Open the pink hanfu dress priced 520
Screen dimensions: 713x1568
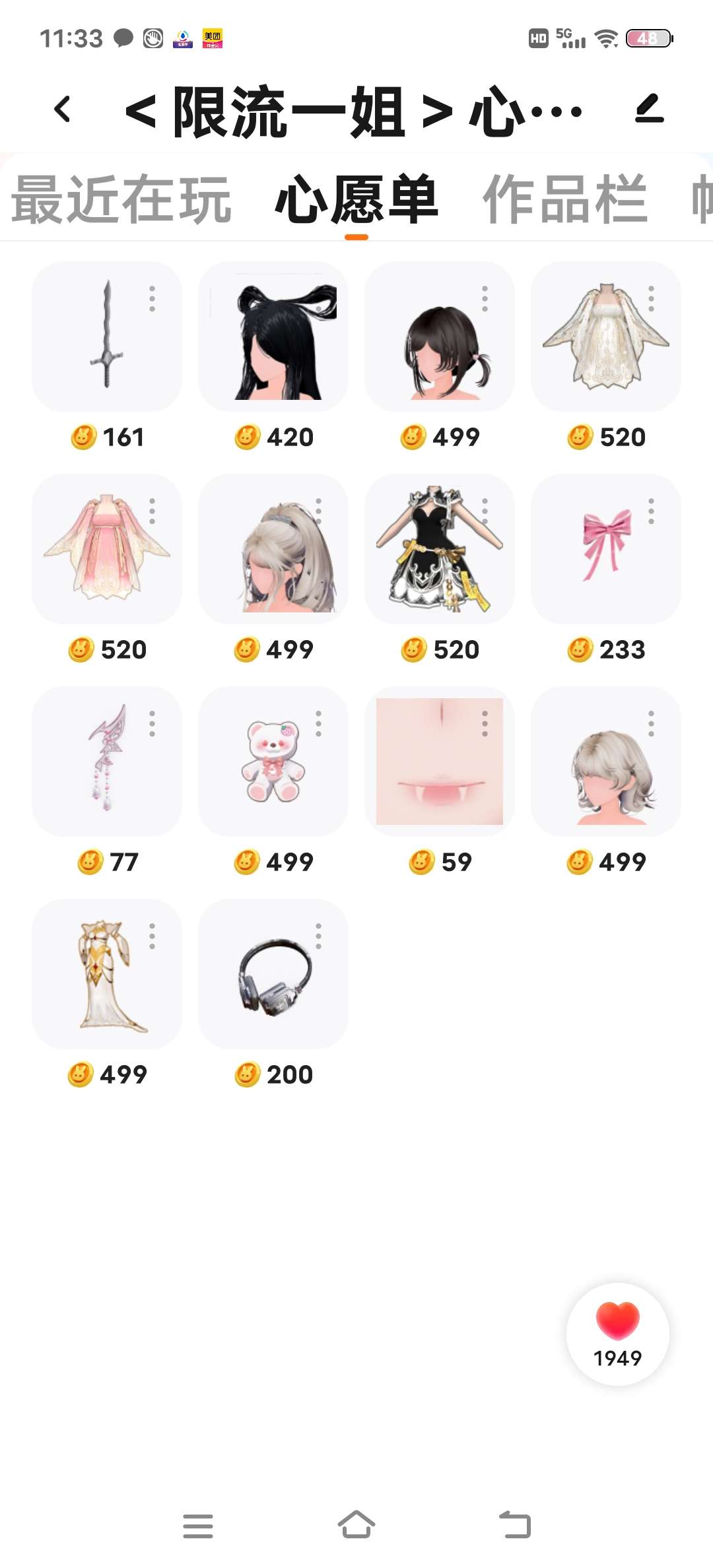tap(106, 549)
